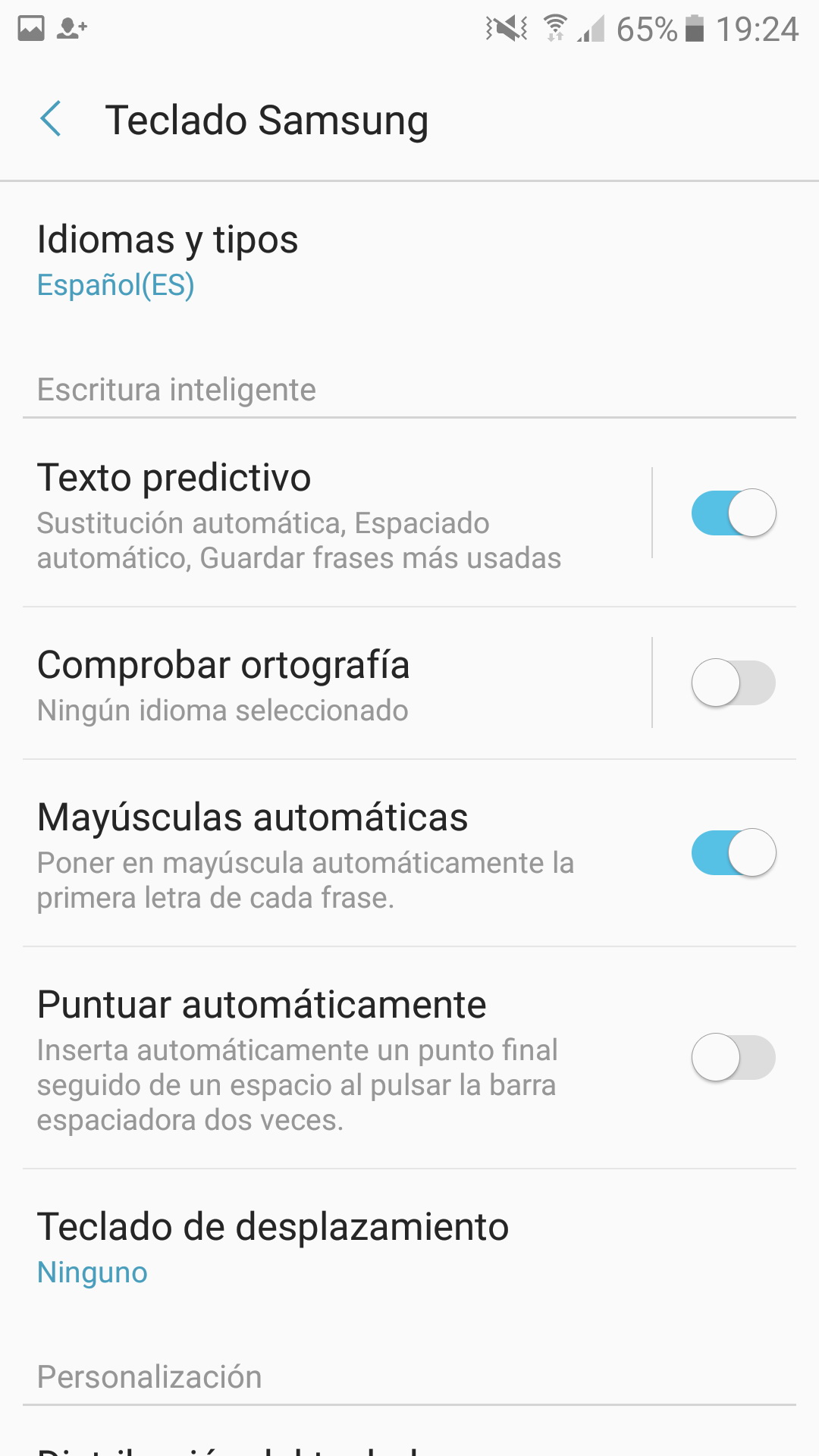Turn on Puntuar automáticamente
Viewport: 819px width, 1456px height.
pyautogui.click(x=733, y=1057)
